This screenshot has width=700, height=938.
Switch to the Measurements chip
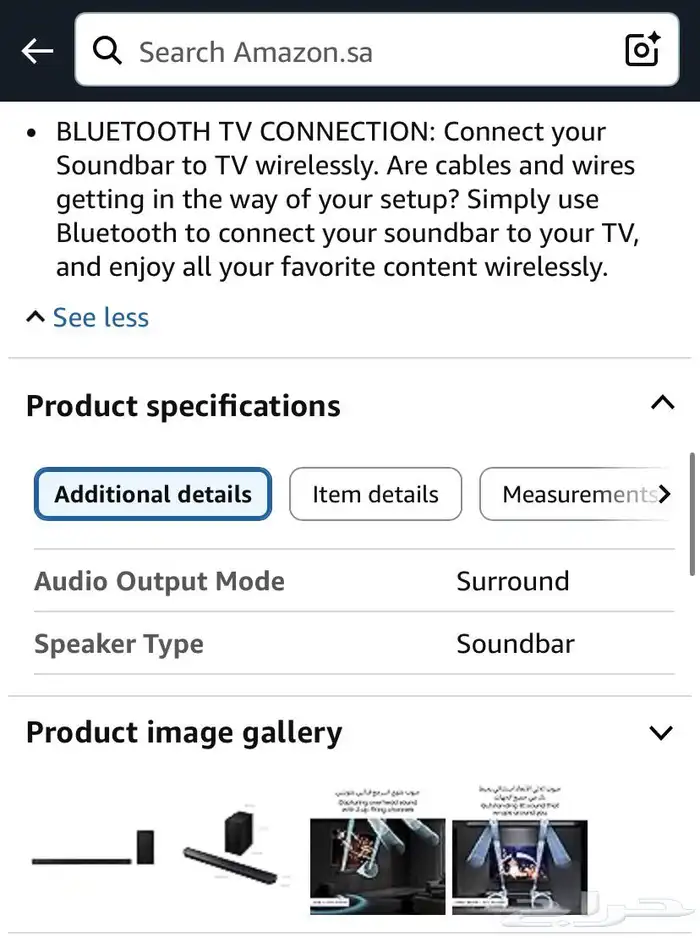(x=578, y=494)
